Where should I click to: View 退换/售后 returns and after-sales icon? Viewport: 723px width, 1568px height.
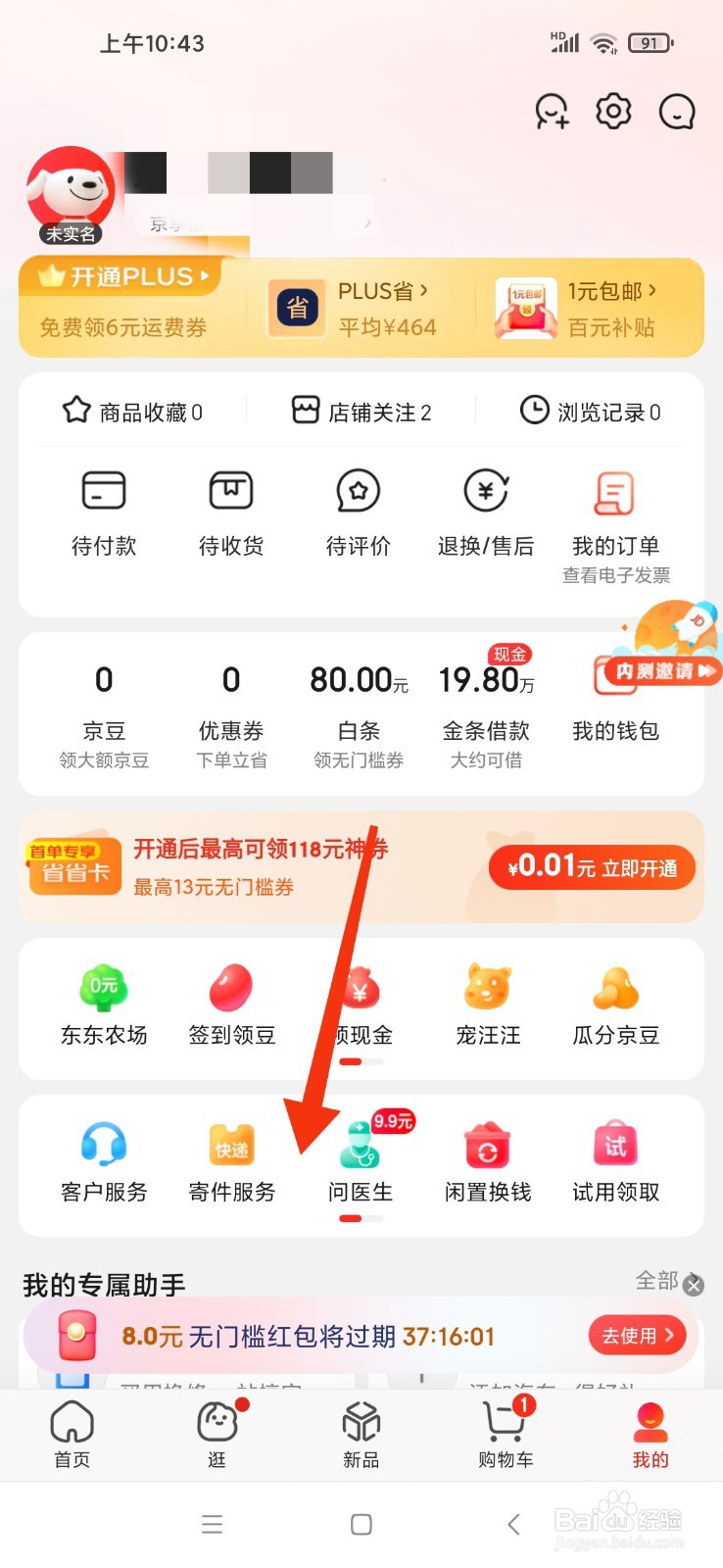click(x=486, y=510)
